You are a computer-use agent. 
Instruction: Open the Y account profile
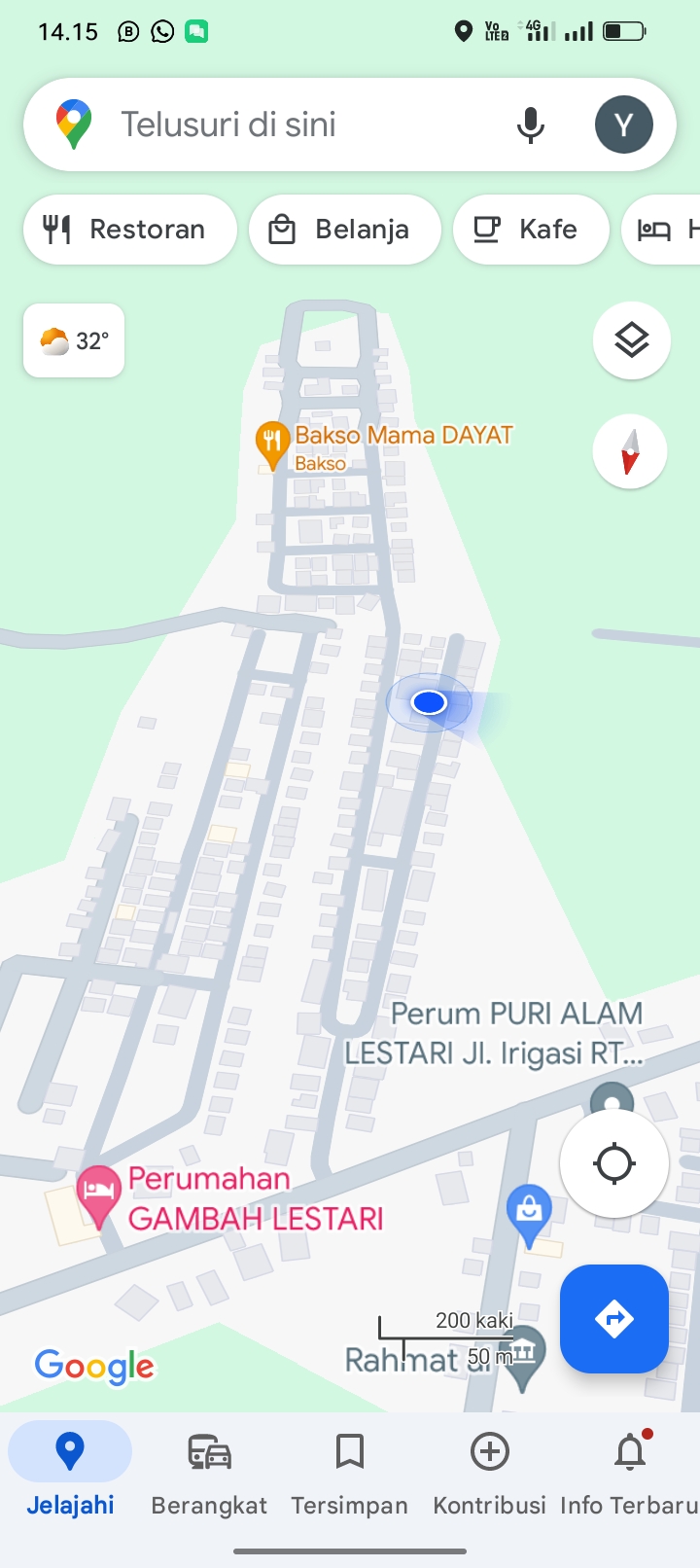click(x=623, y=125)
